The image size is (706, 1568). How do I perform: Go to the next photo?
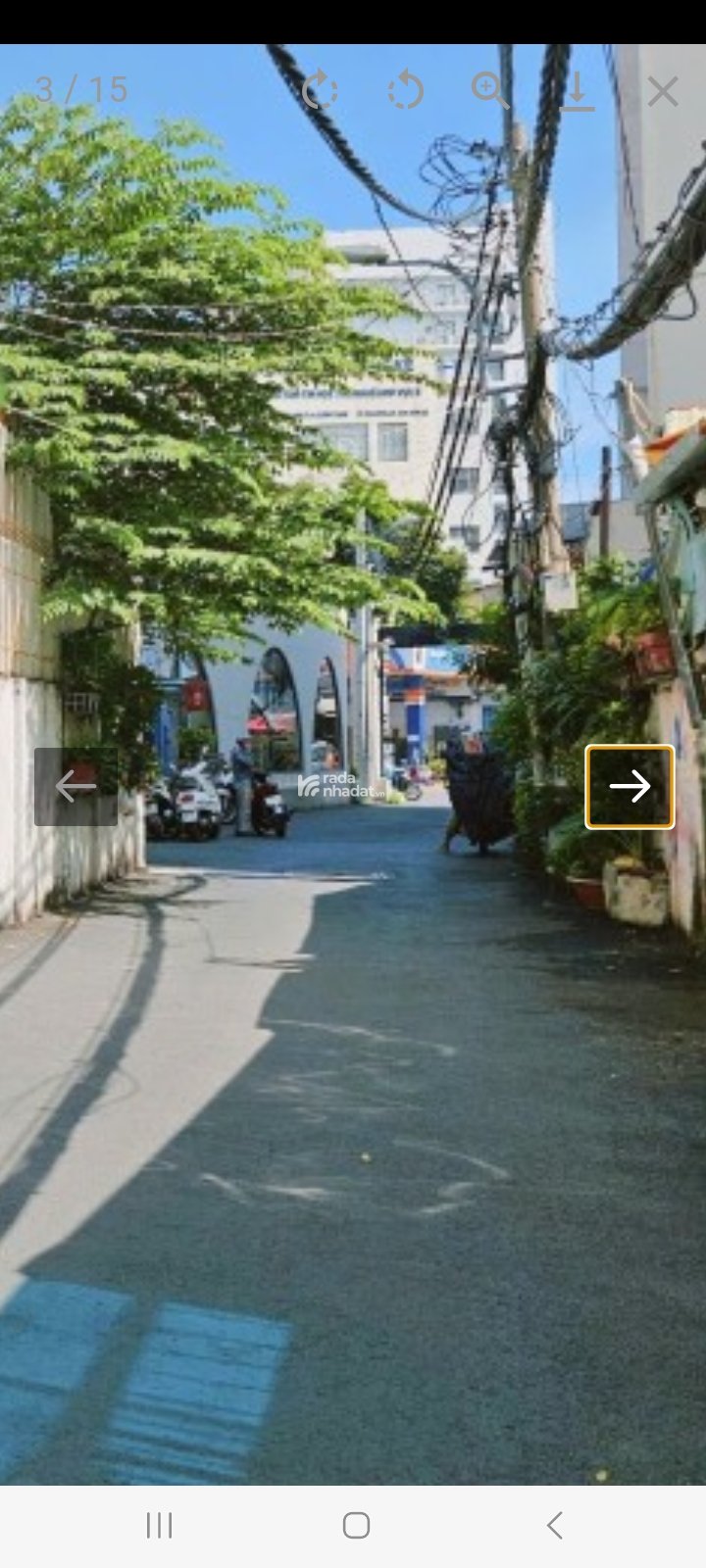pyautogui.click(x=630, y=786)
